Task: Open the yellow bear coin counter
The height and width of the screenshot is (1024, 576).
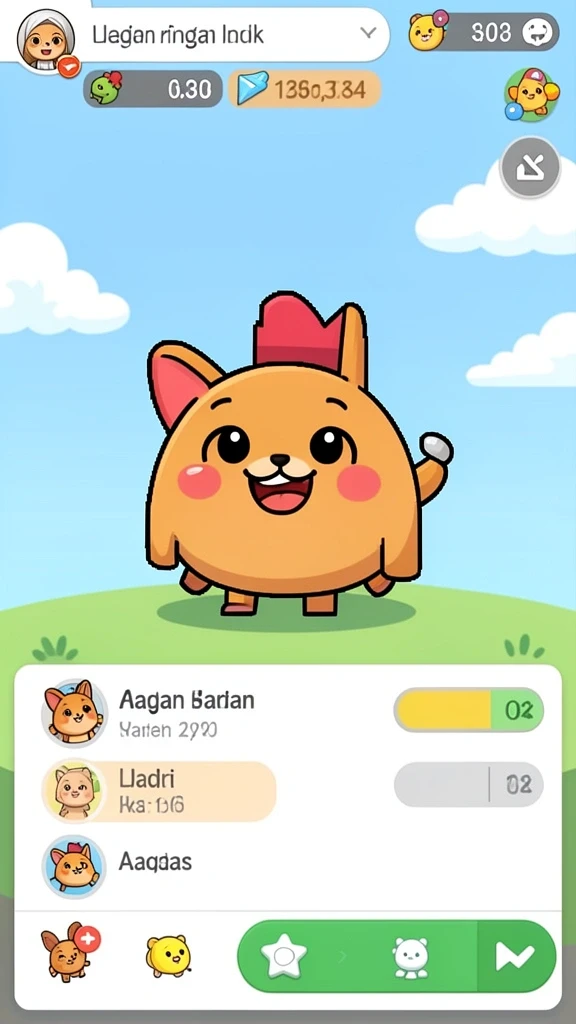Action: (484, 31)
